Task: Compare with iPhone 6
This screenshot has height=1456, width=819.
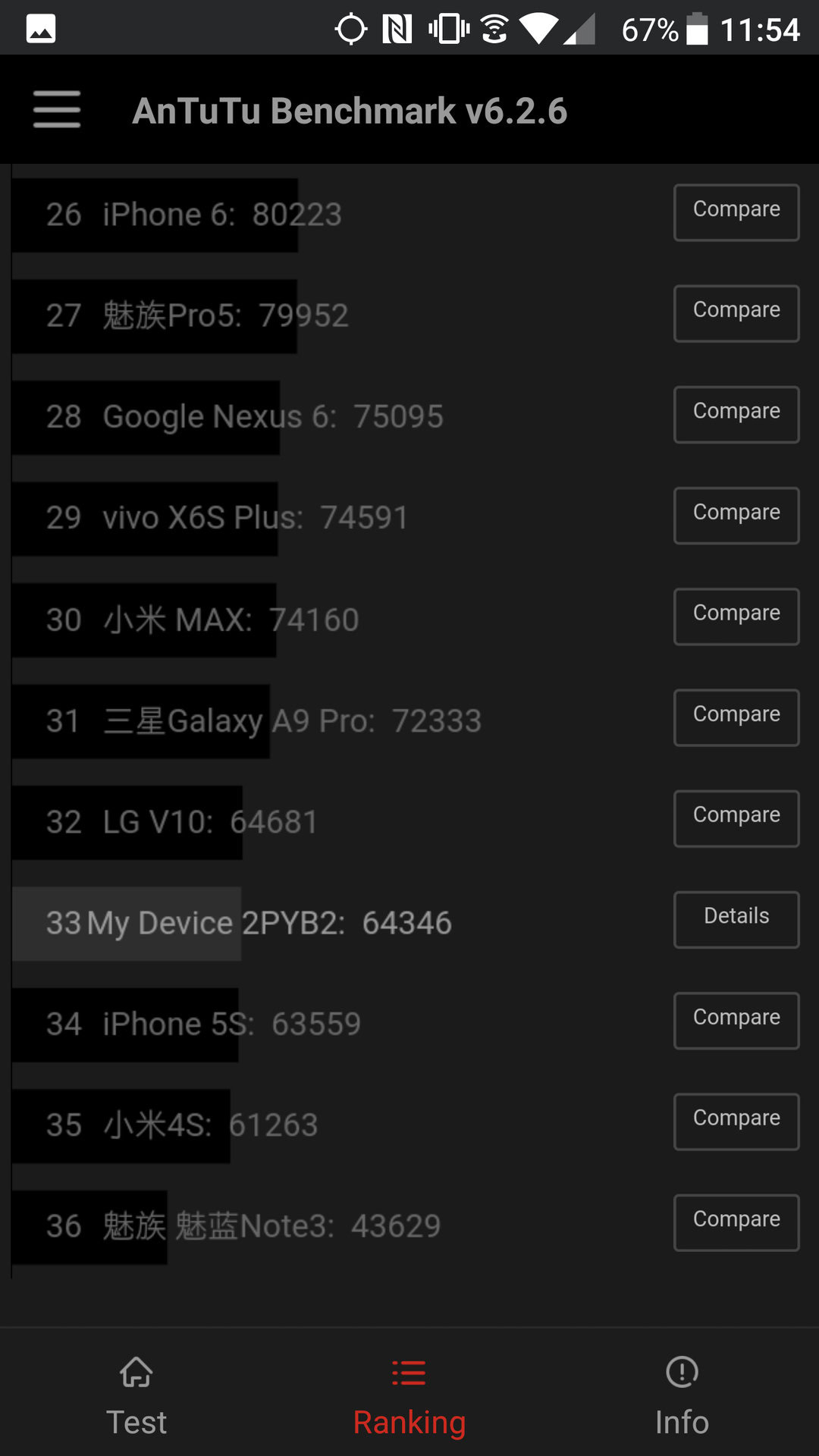Action: pos(736,212)
